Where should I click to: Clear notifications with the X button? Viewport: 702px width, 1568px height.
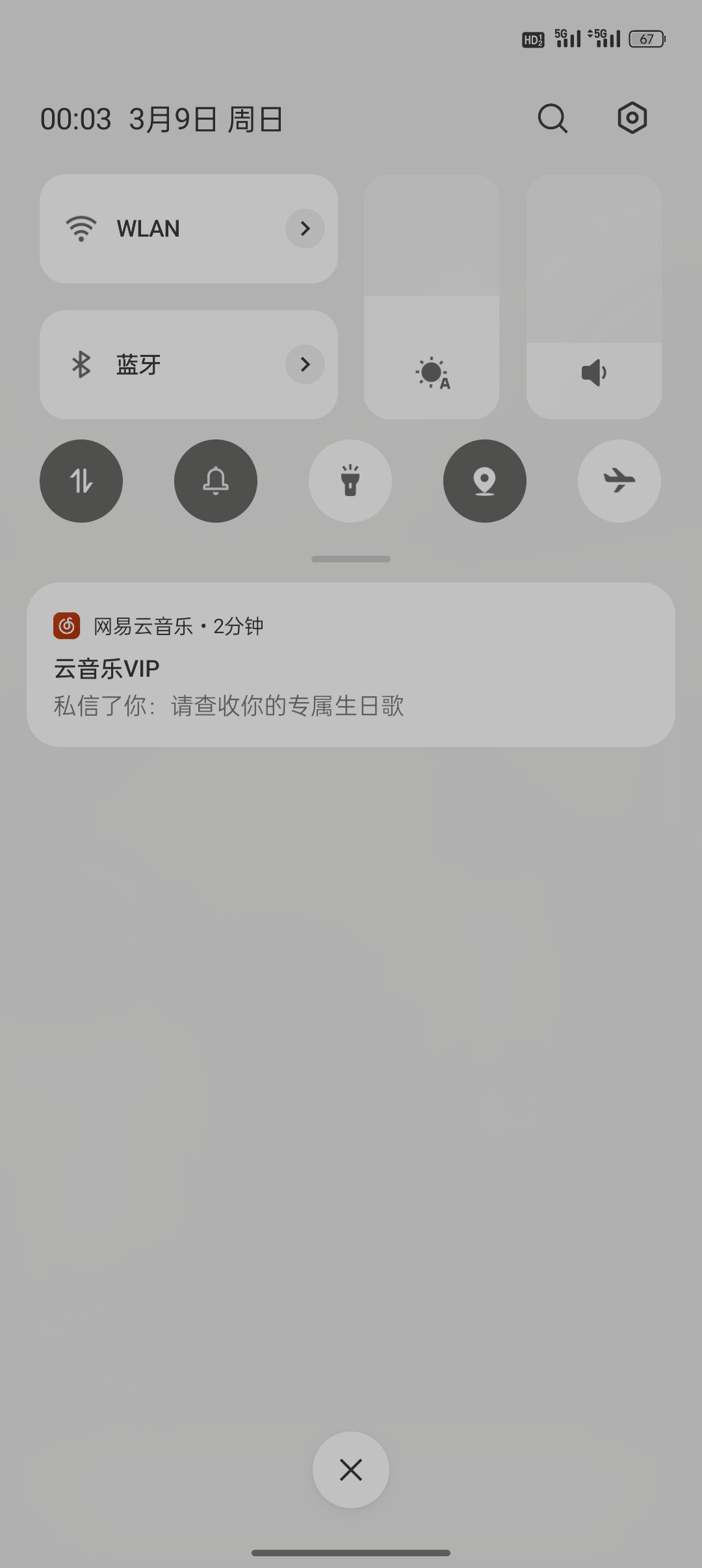coord(351,1470)
